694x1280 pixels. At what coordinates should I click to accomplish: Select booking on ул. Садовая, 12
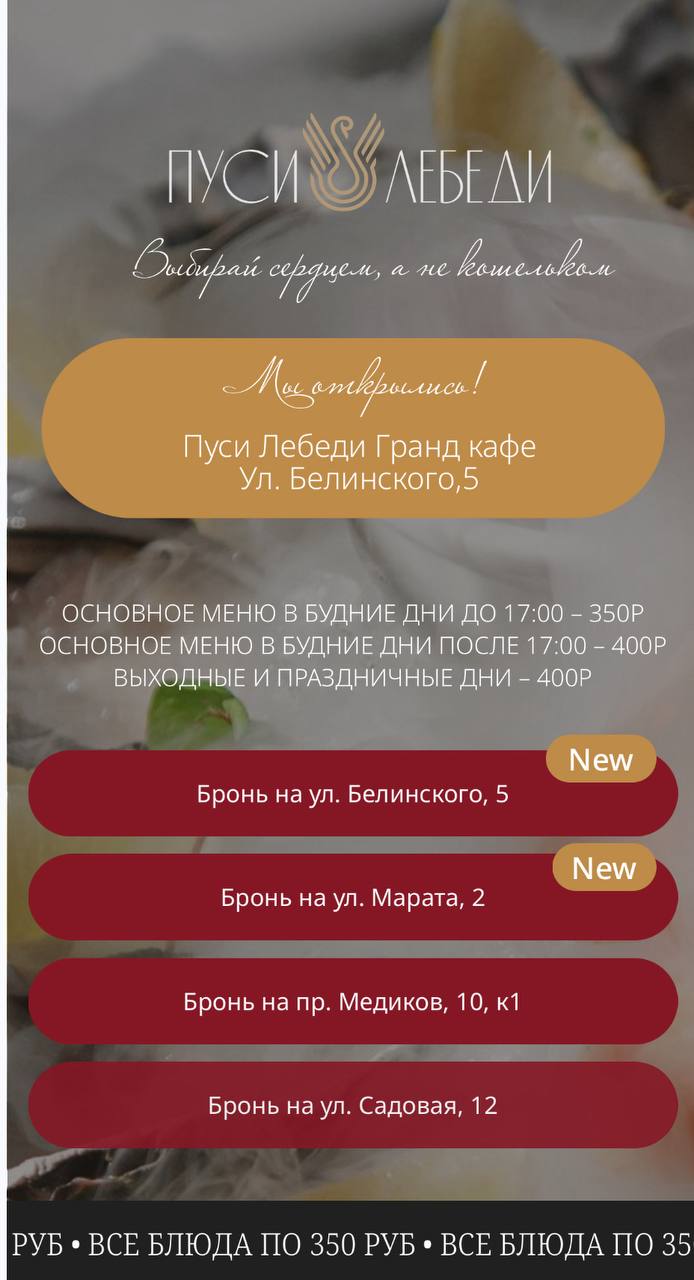point(352,1106)
